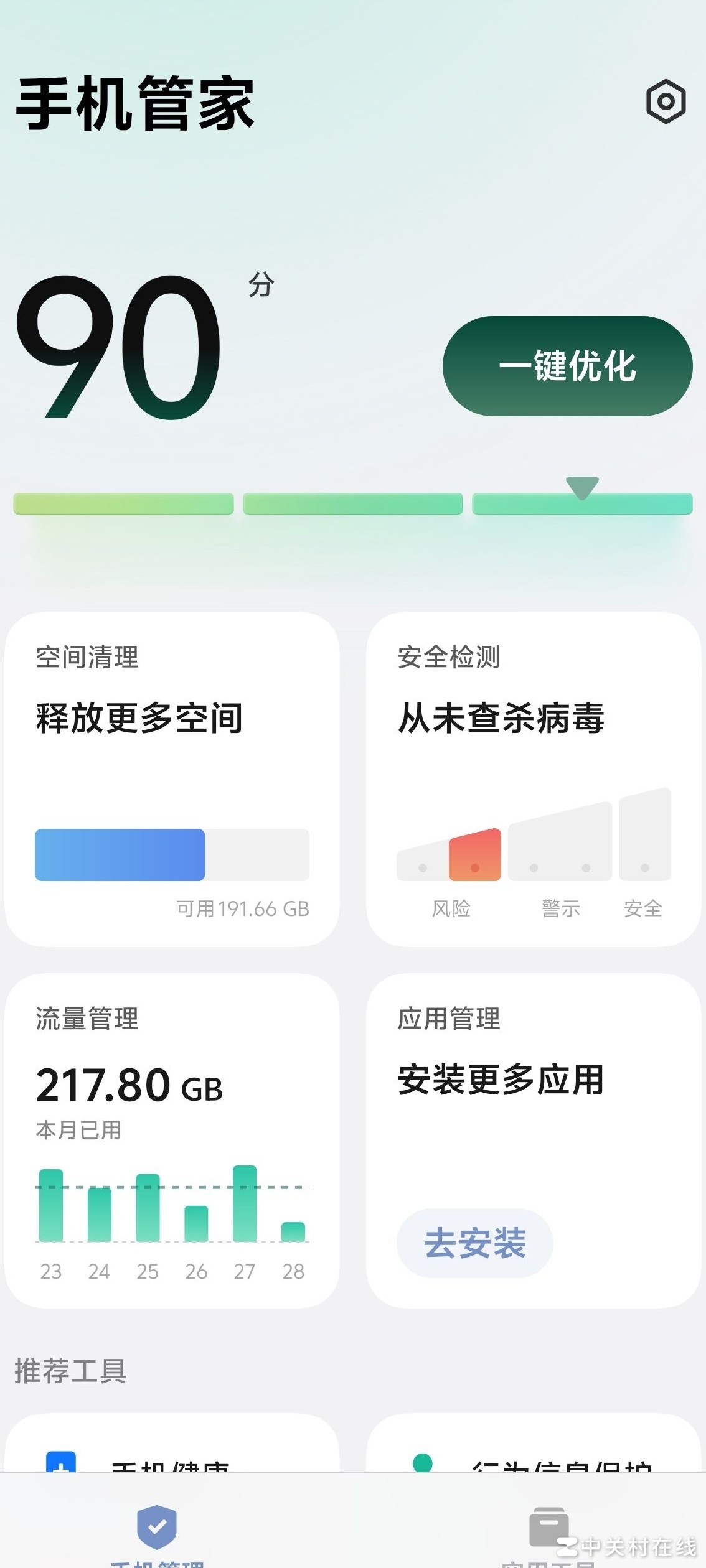This screenshot has height=1568, width=706.
Task: Open the 空间清理 storage cleanup card
Action: point(172,778)
